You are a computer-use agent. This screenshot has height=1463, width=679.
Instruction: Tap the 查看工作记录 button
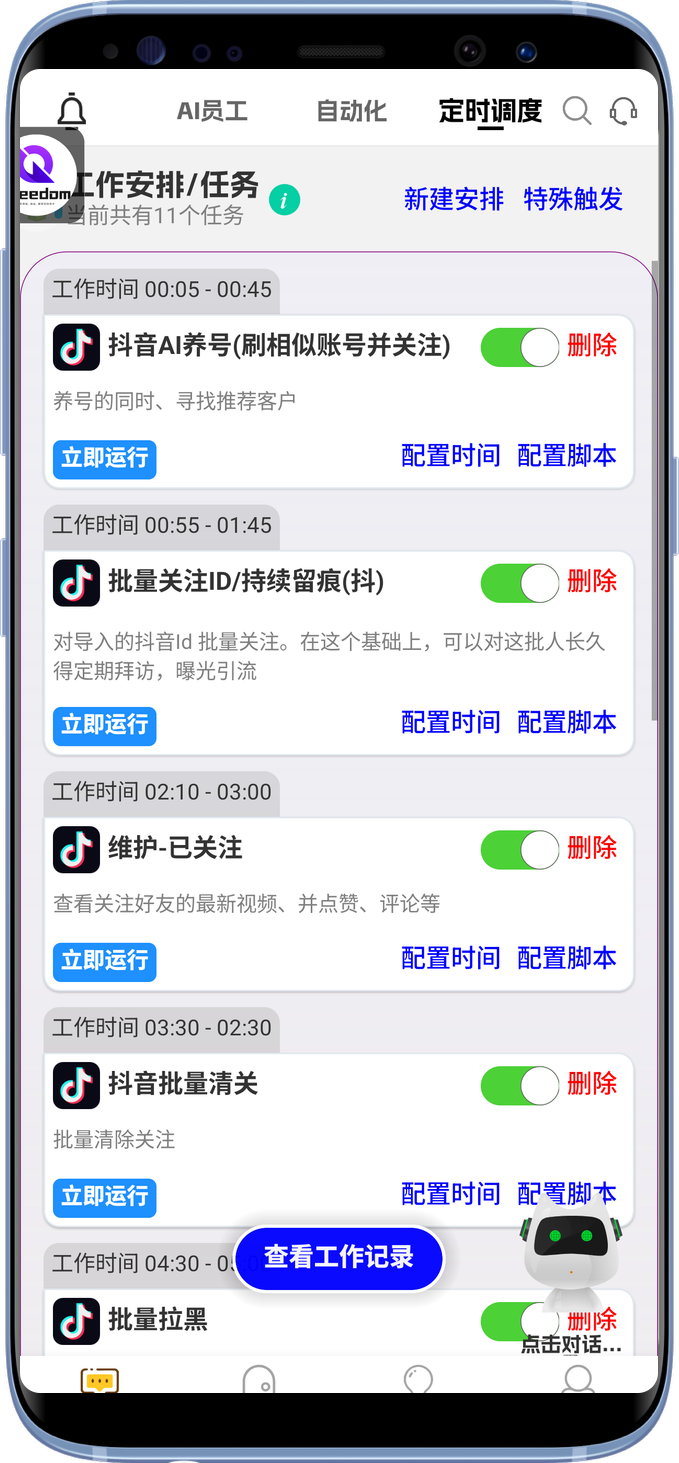tap(338, 1257)
